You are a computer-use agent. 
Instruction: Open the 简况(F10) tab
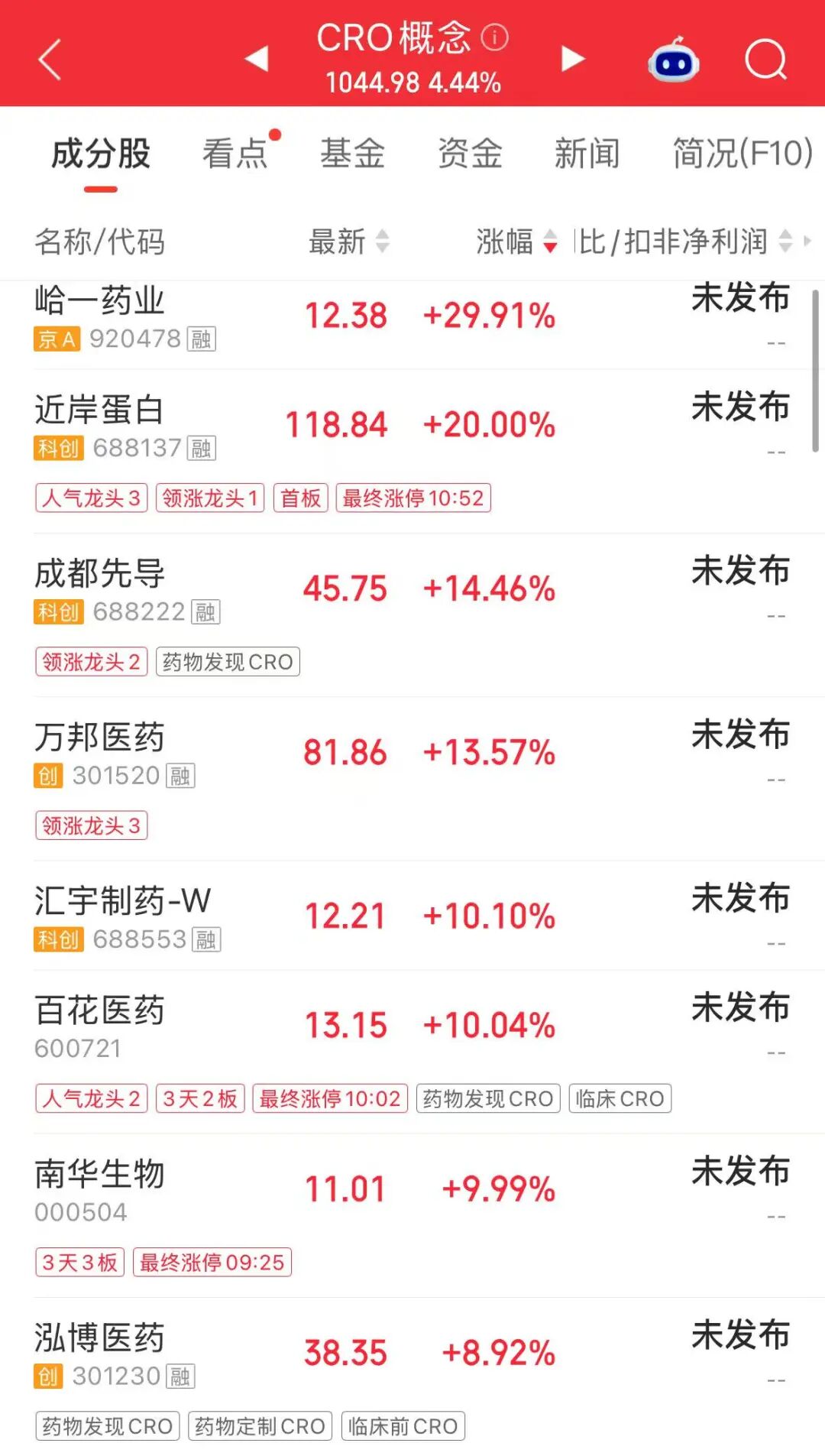[x=742, y=153]
